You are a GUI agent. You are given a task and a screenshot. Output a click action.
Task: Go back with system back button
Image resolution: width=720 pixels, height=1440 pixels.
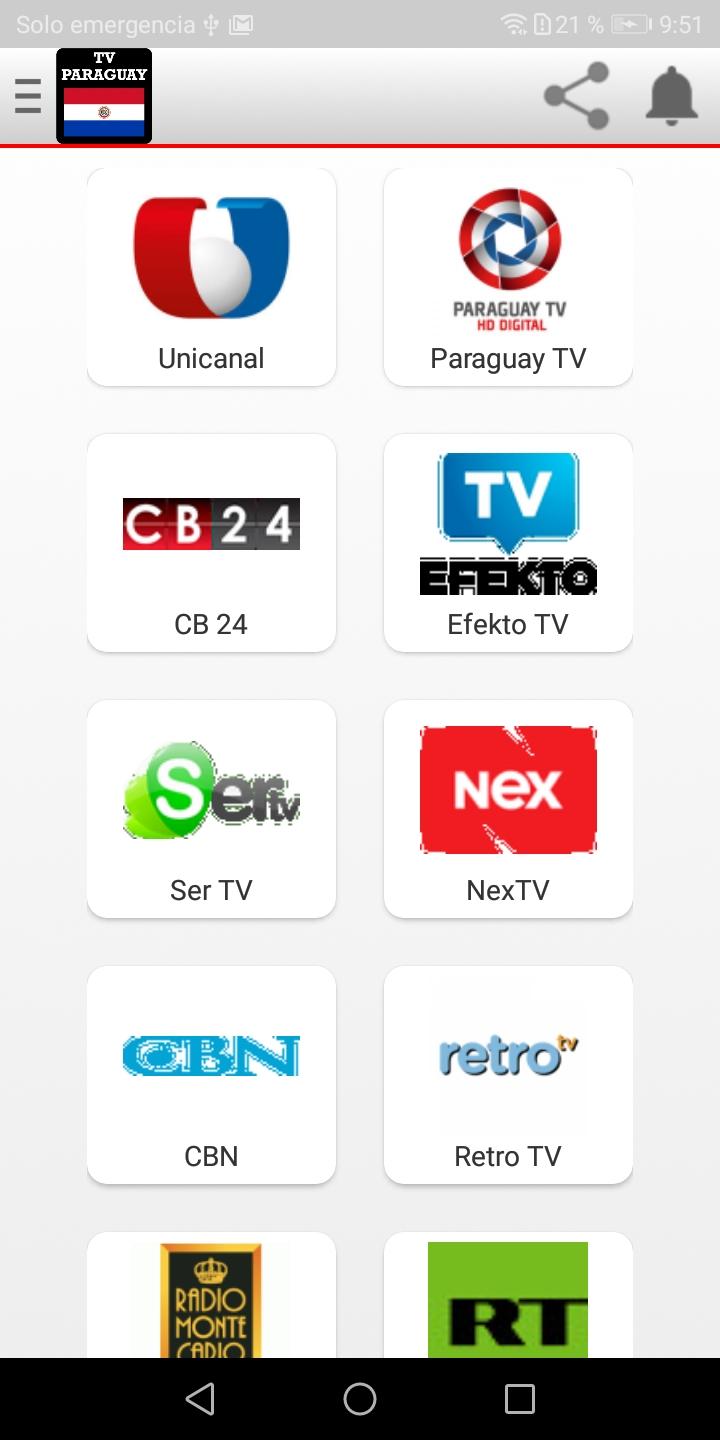tap(200, 1399)
